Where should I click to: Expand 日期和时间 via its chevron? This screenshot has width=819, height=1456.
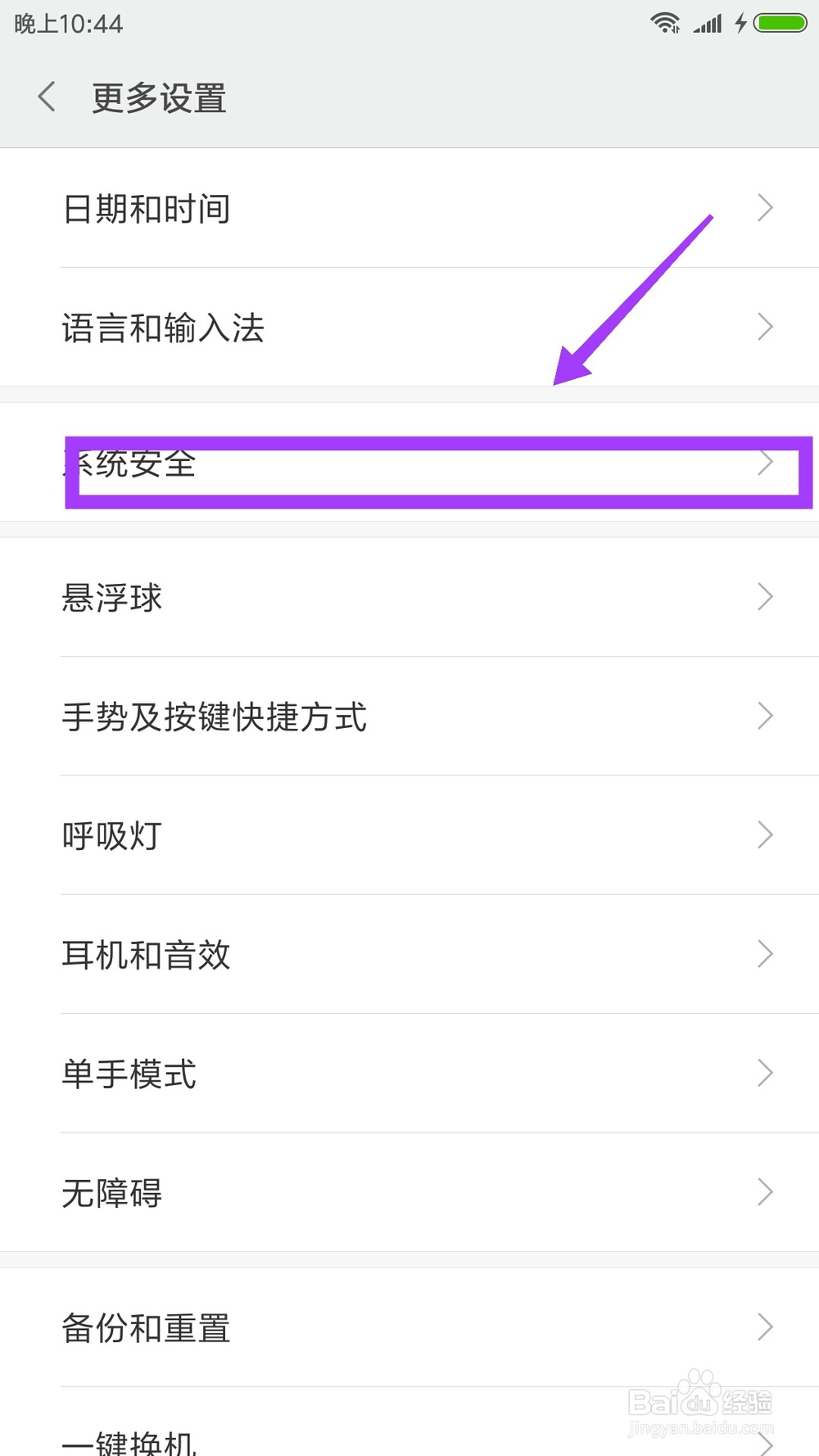(x=764, y=207)
